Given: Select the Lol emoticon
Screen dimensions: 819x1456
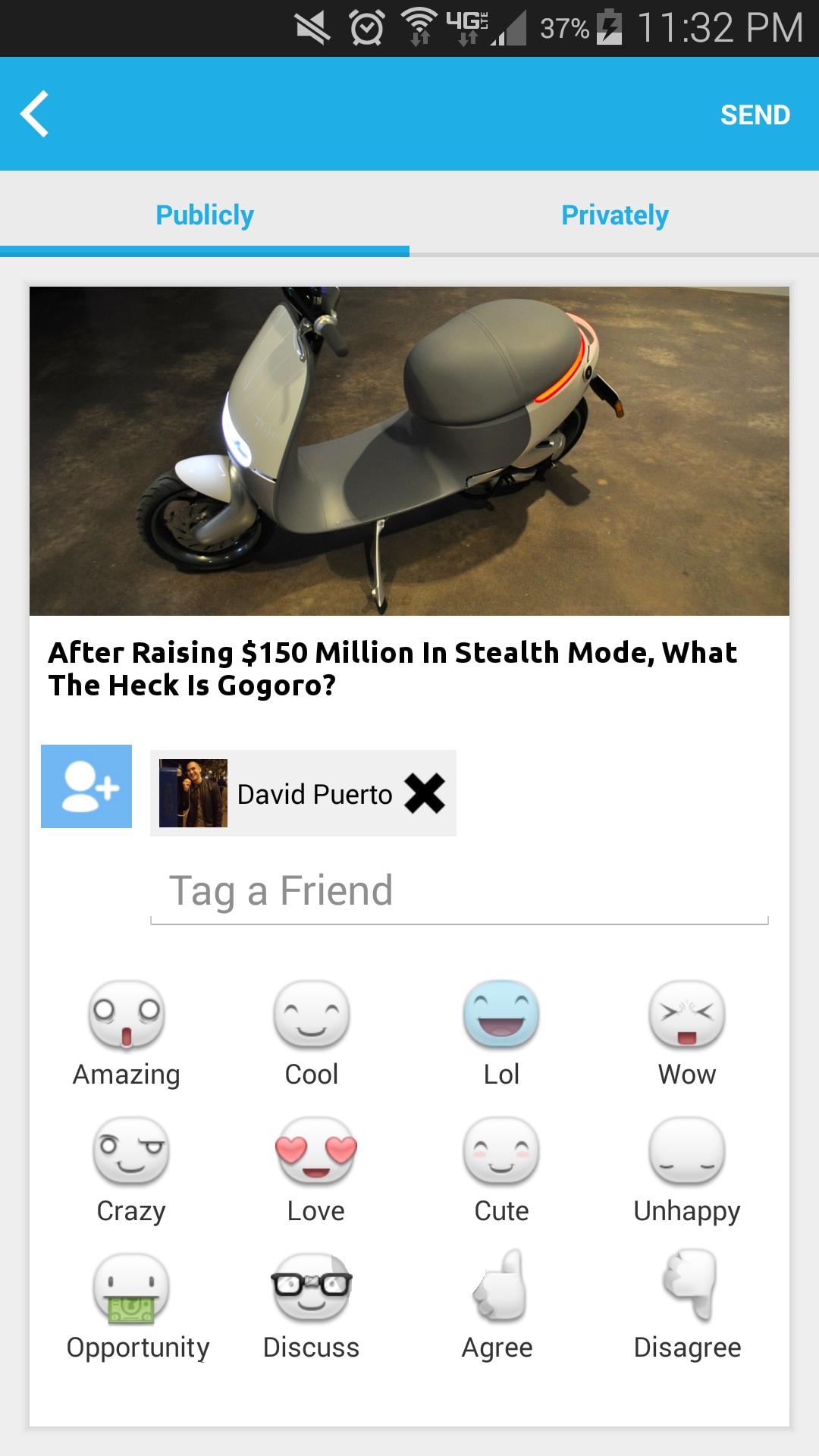Looking at the screenshot, I should tap(501, 1016).
